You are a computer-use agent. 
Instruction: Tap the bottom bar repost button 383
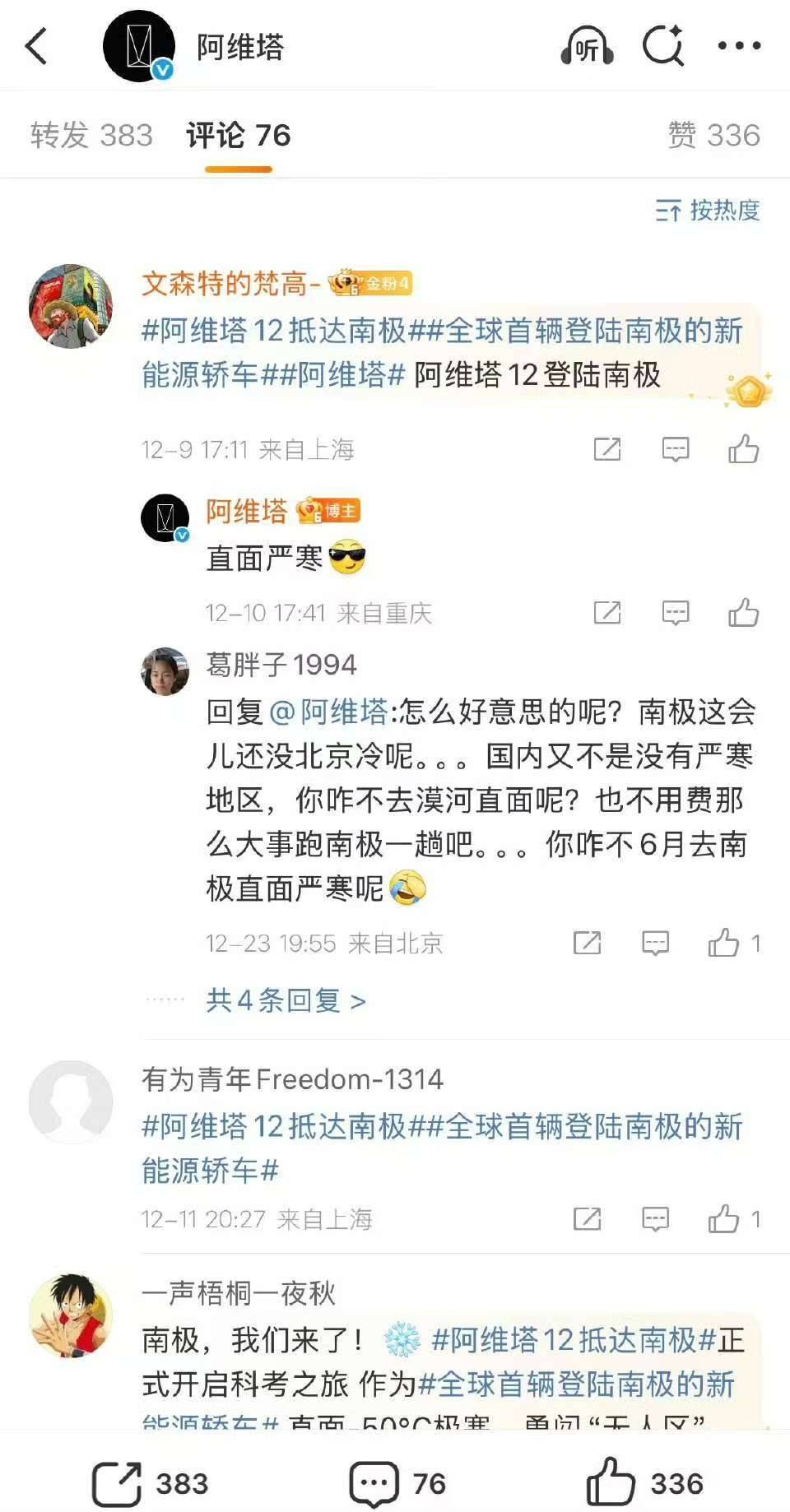150,1483
